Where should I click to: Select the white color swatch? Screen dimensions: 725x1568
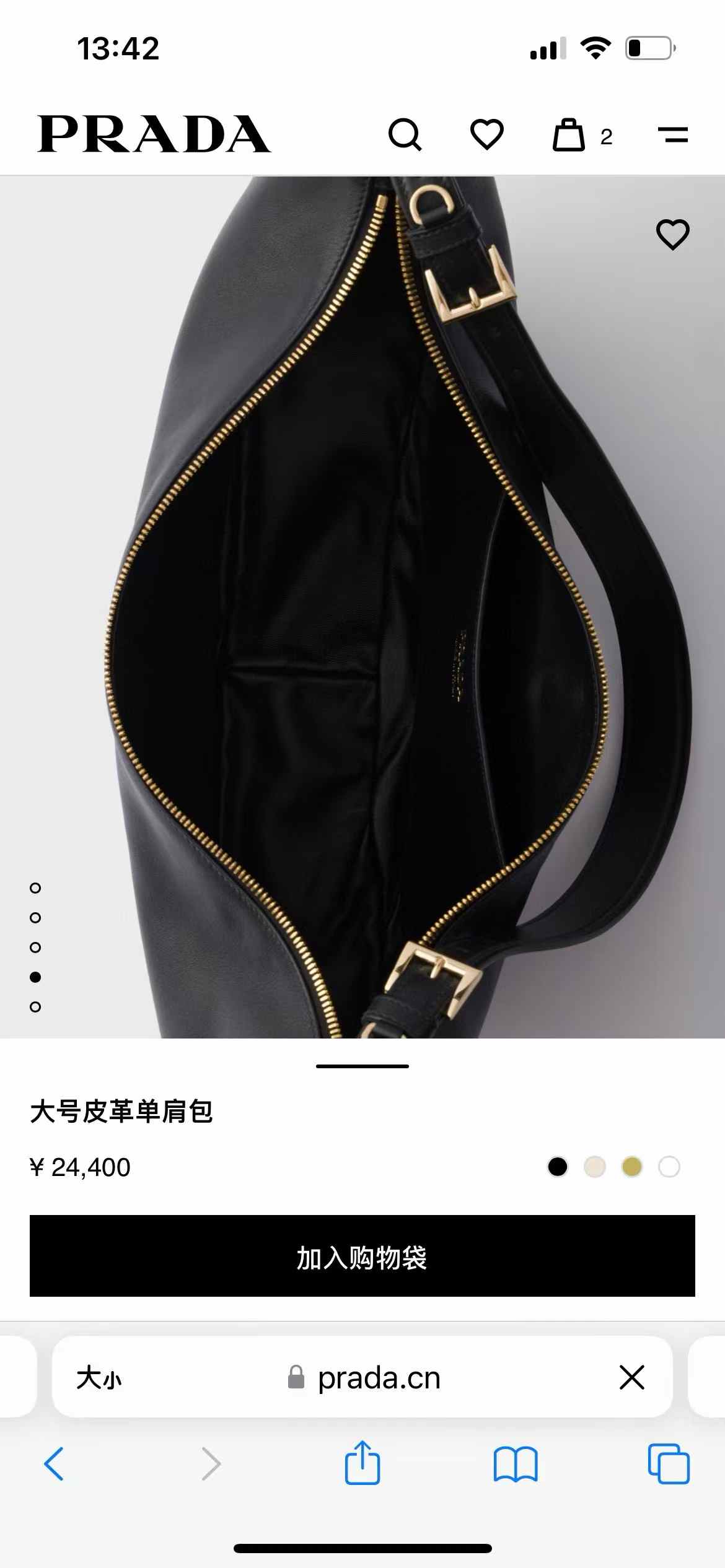pos(669,1167)
